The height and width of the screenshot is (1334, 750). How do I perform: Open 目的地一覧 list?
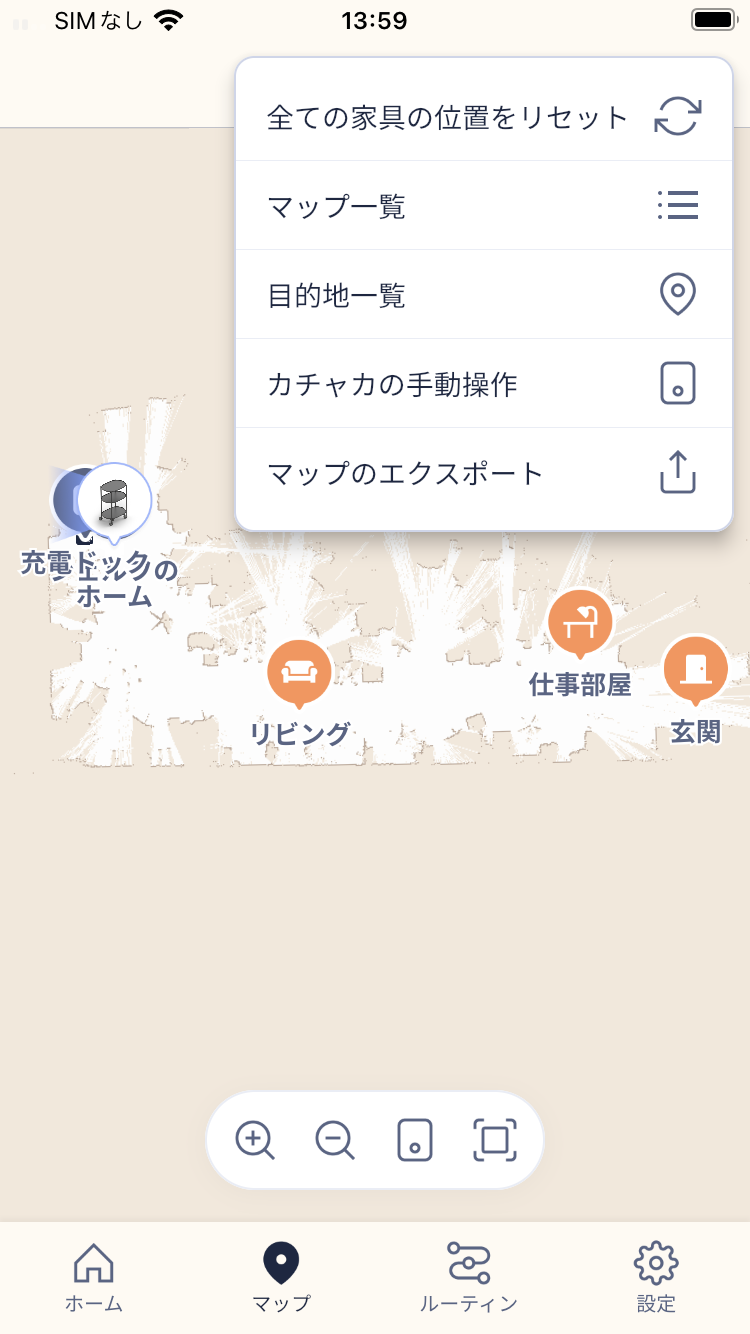[x=483, y=295]
